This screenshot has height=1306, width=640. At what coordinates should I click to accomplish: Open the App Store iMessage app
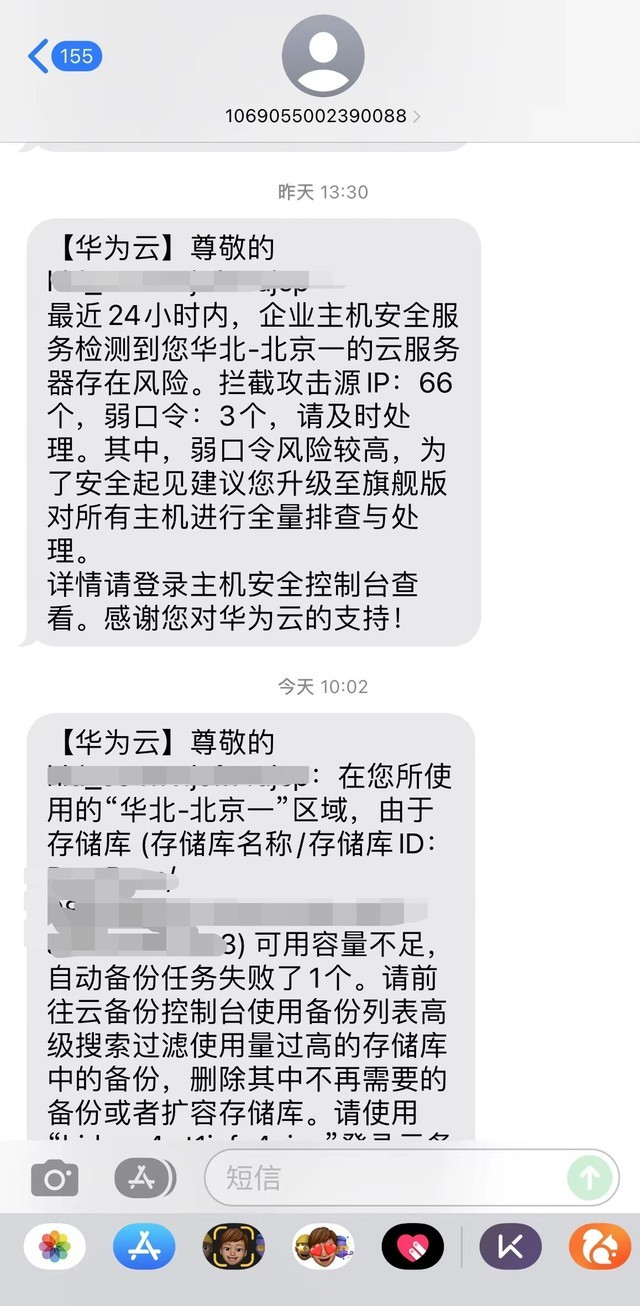tap(144, 1247)
